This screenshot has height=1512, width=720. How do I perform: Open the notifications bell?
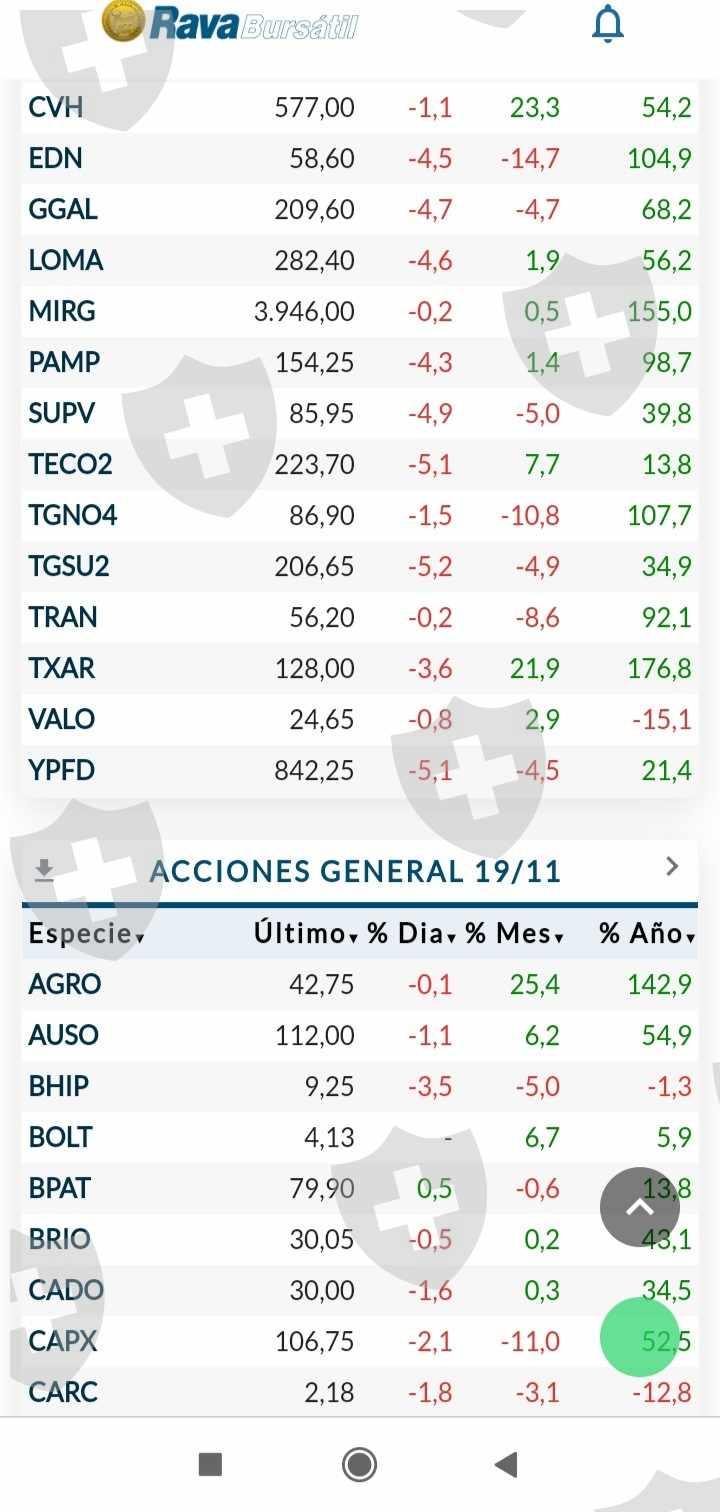(608, 23)
